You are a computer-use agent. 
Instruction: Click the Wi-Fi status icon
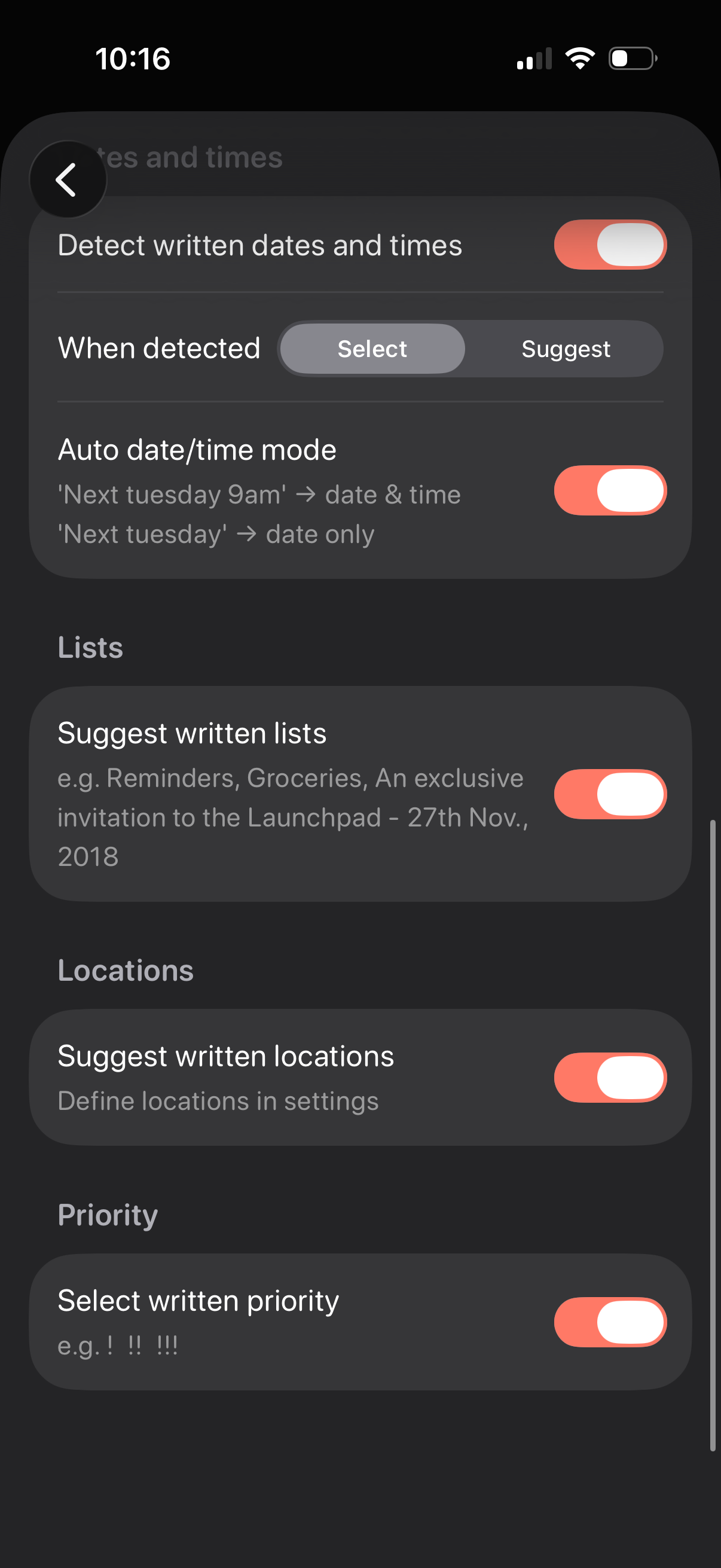coord(579,58)
